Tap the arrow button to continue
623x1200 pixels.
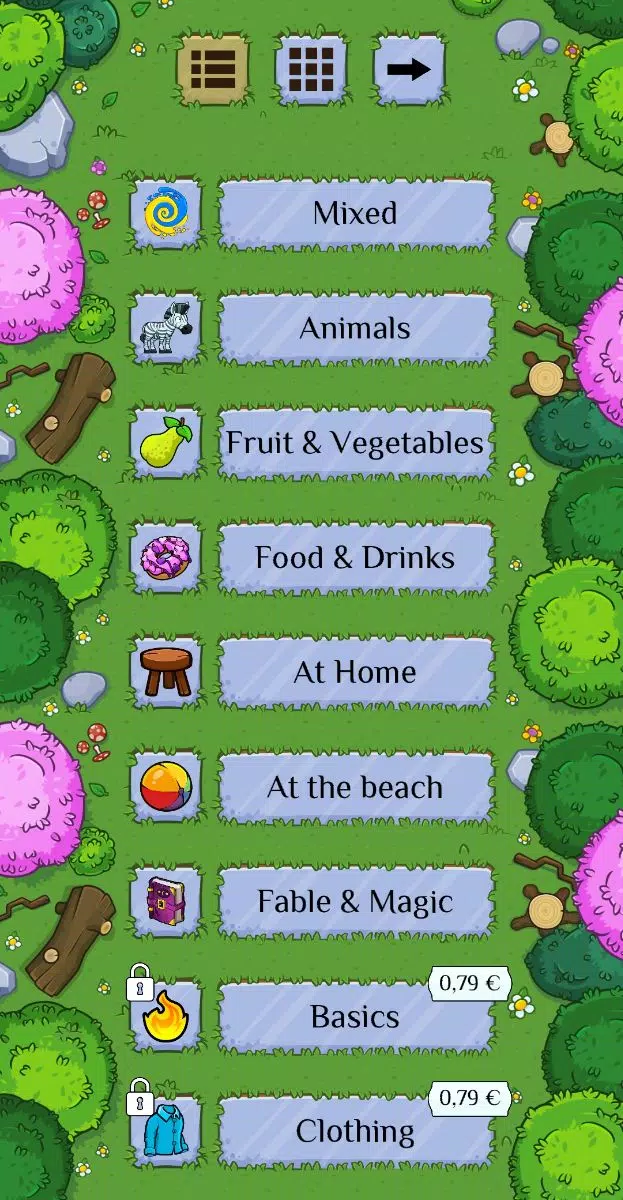(x=408, y=70)
